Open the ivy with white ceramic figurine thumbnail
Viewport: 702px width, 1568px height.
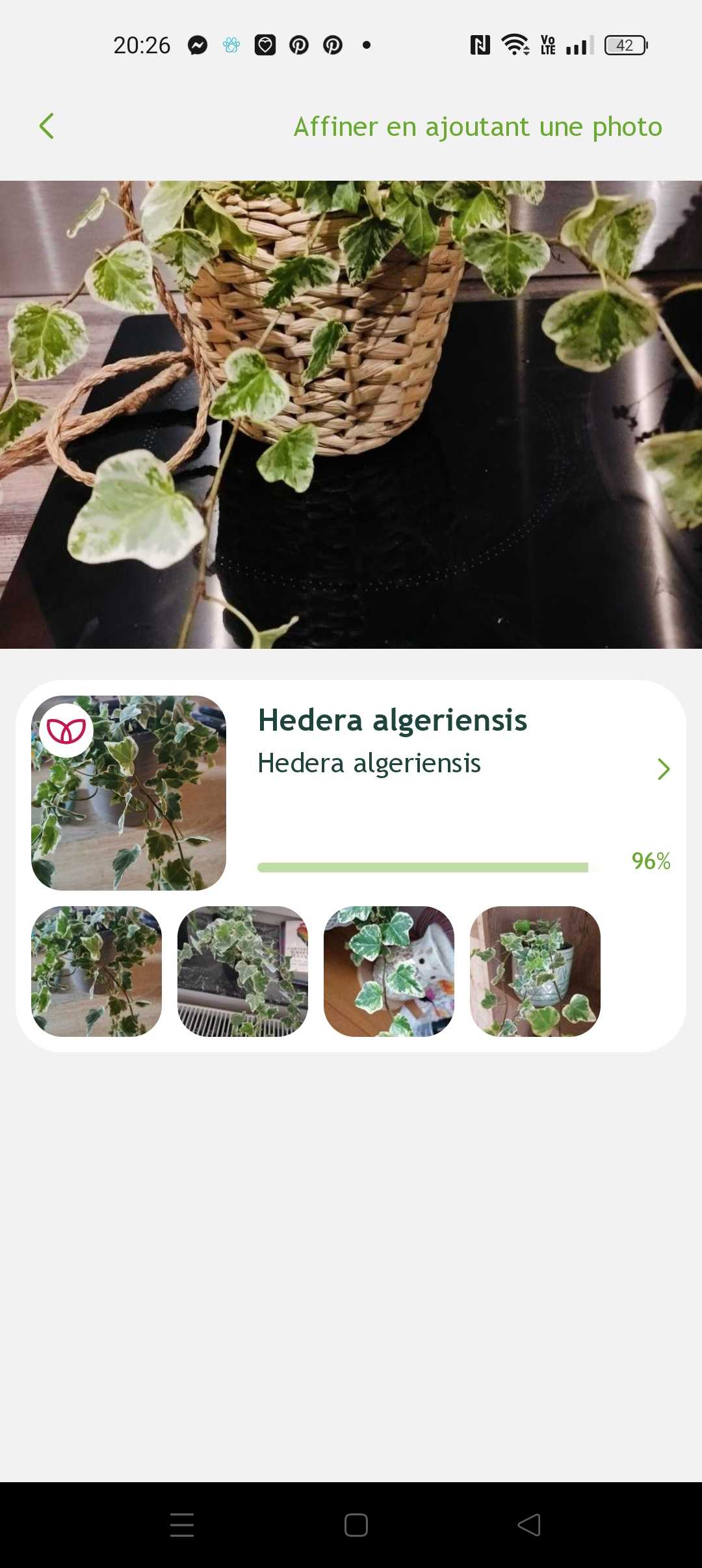coord(389,971)
